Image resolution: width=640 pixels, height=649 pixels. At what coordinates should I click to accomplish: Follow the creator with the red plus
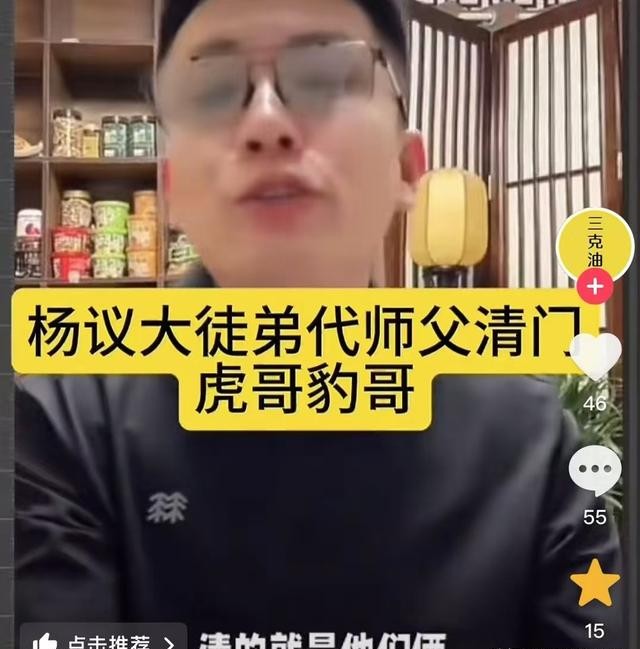pyautogui.click(x=595, y=287)
